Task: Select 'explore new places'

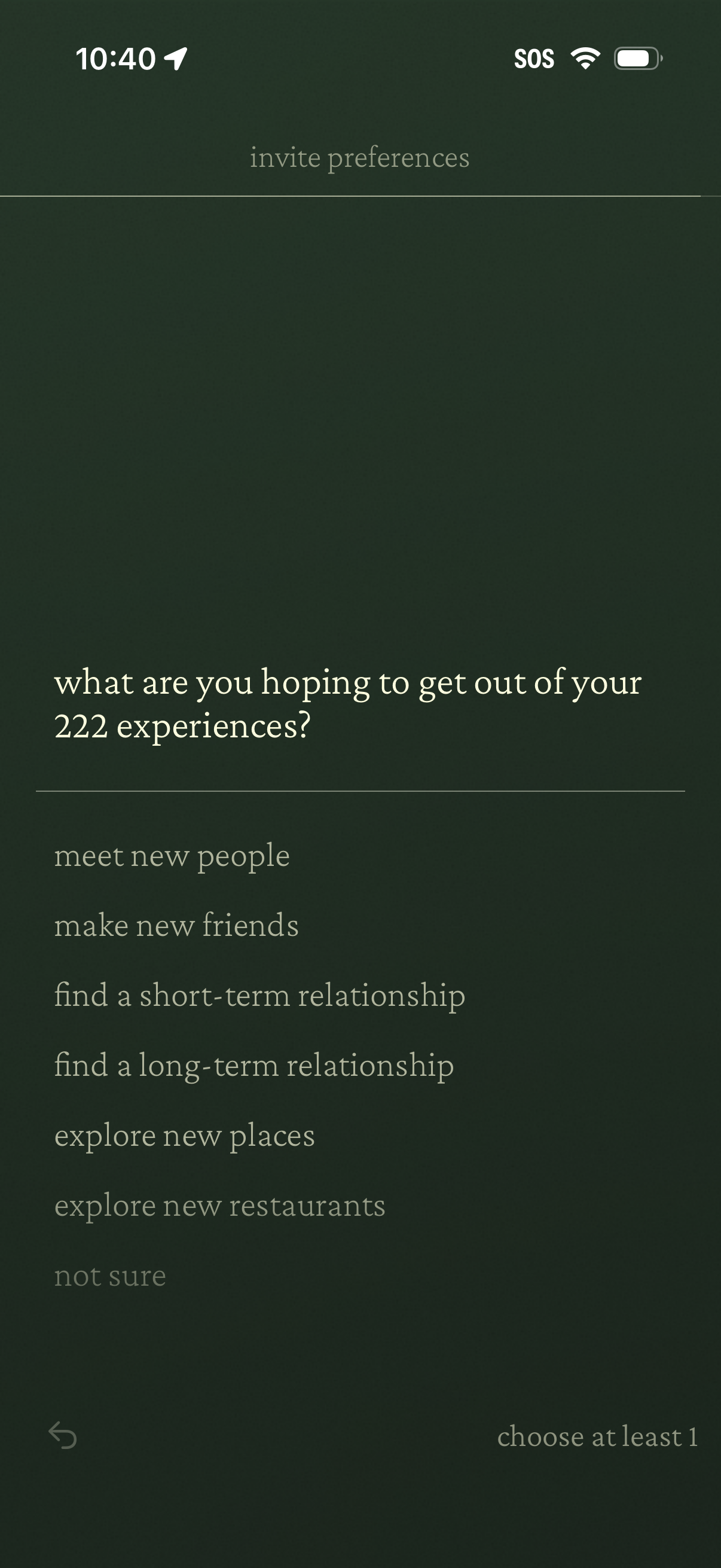Action: pos(184,1136)
